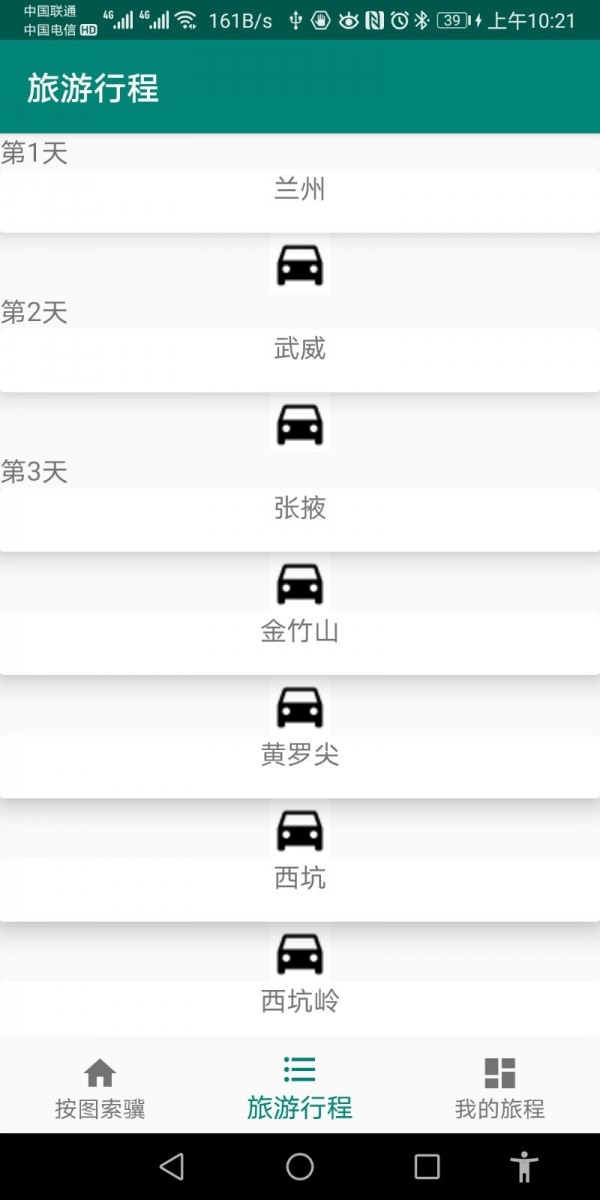600x1200 pixels.
Task: Open the 兰州 itinerary card
Action: (x=300, y=200)
